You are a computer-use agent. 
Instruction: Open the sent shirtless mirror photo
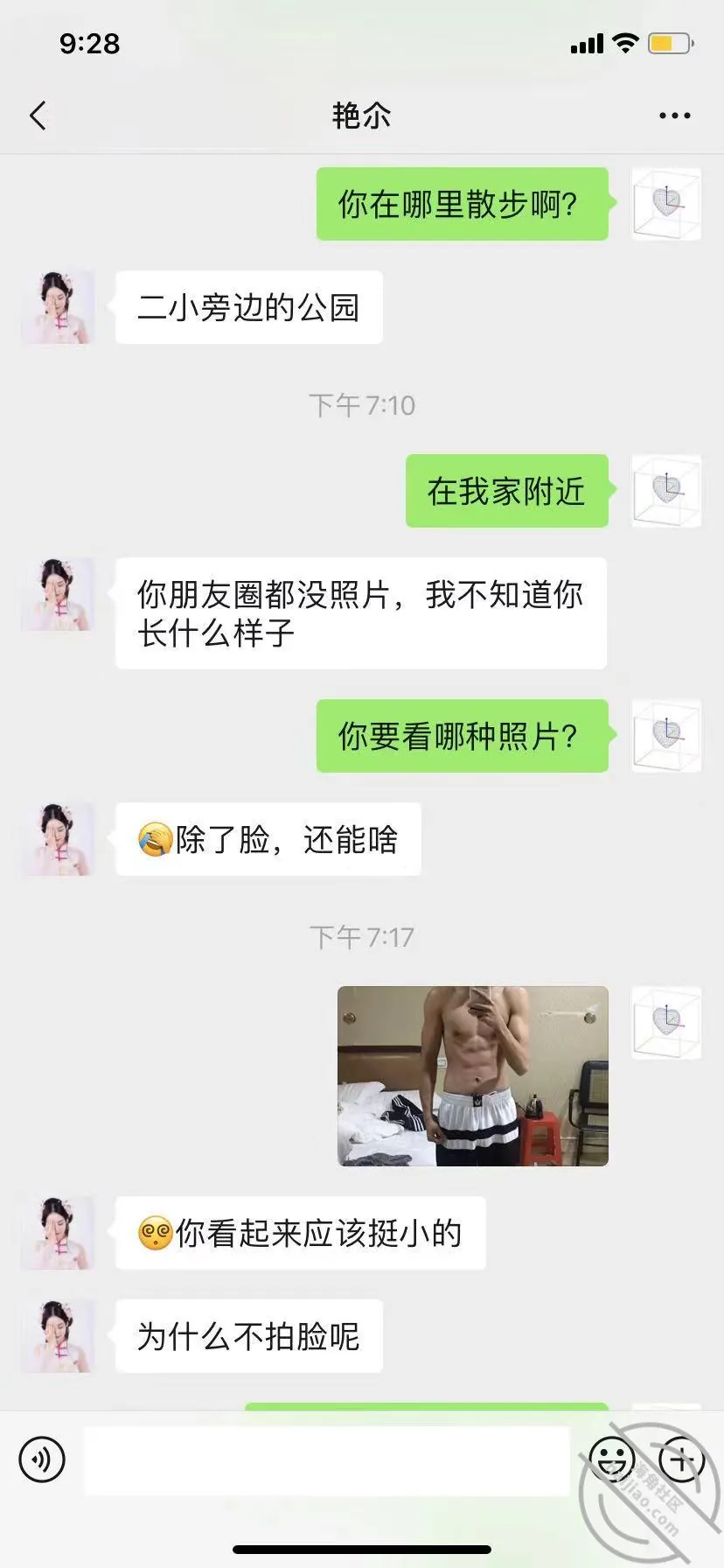tap(473, 1075)
